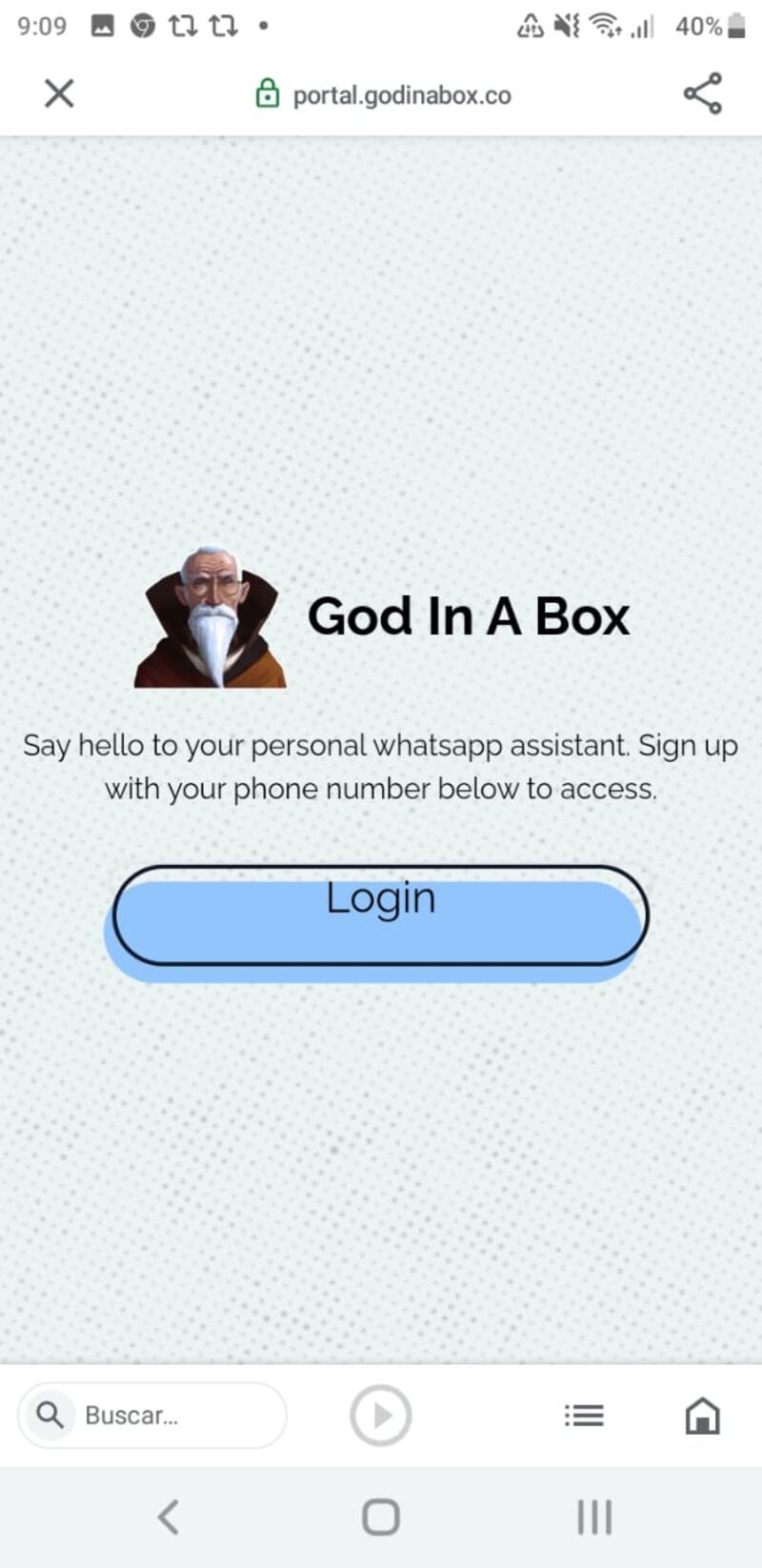762x1568 pixels.
Task: Open the list menu icon
Action: tap(584, 1415)
